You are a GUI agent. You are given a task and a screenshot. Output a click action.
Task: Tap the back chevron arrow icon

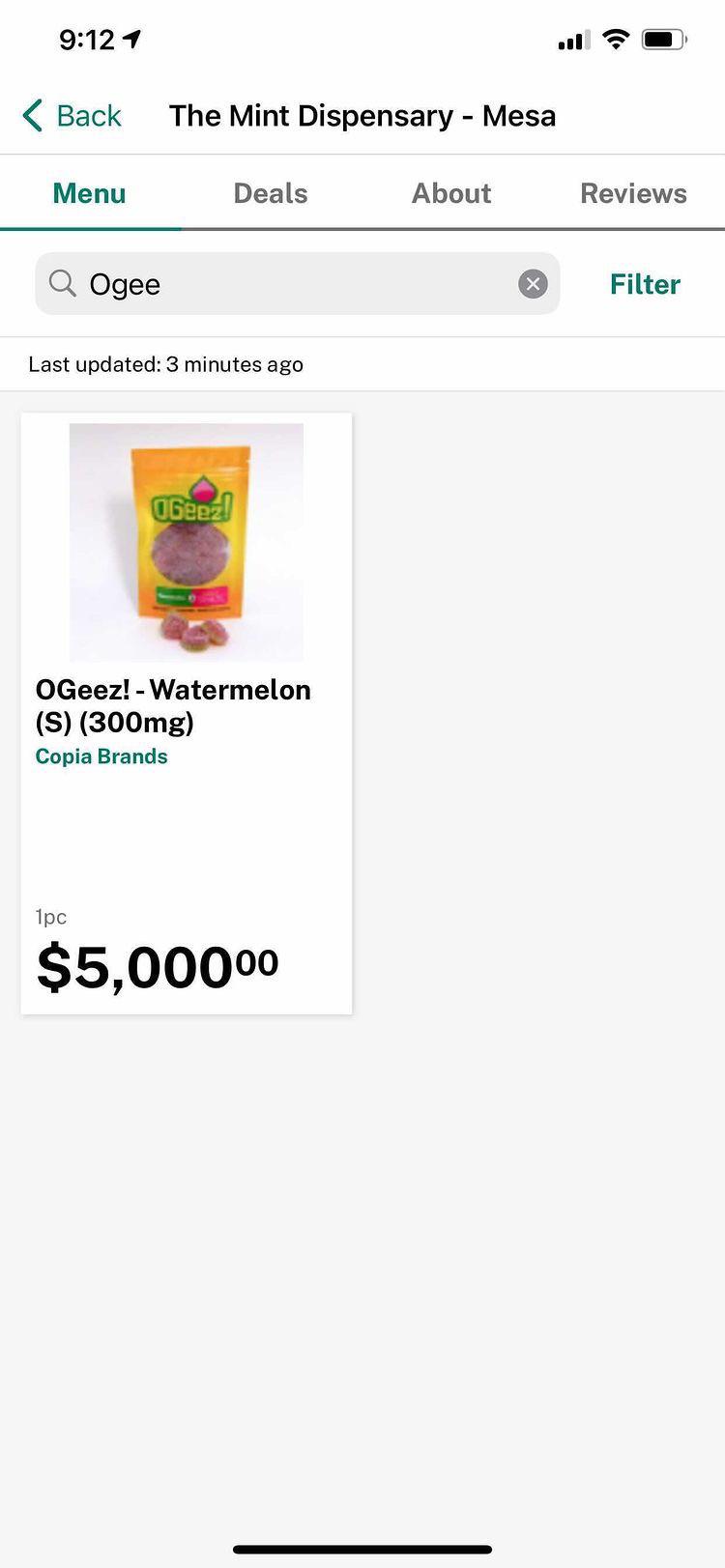[x=31, y=114]
